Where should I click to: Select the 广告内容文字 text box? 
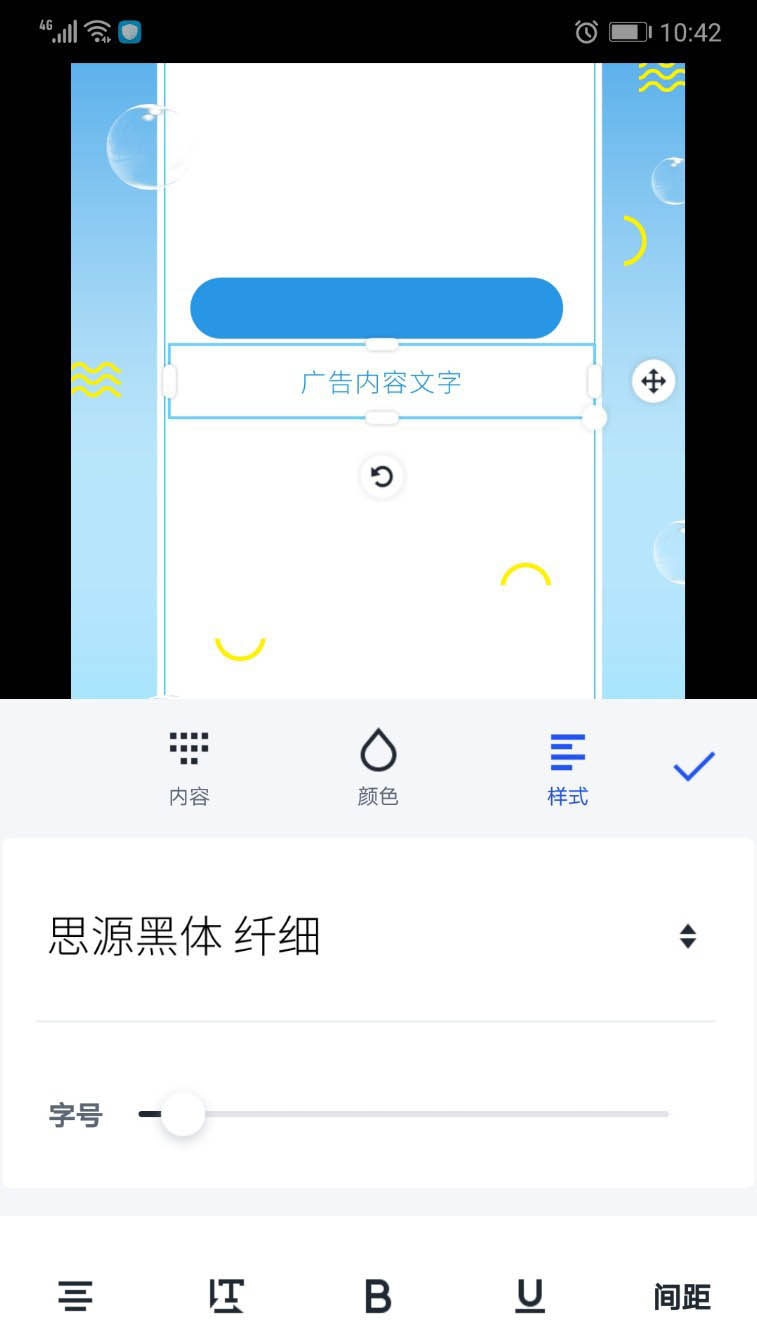pos(381,382)
